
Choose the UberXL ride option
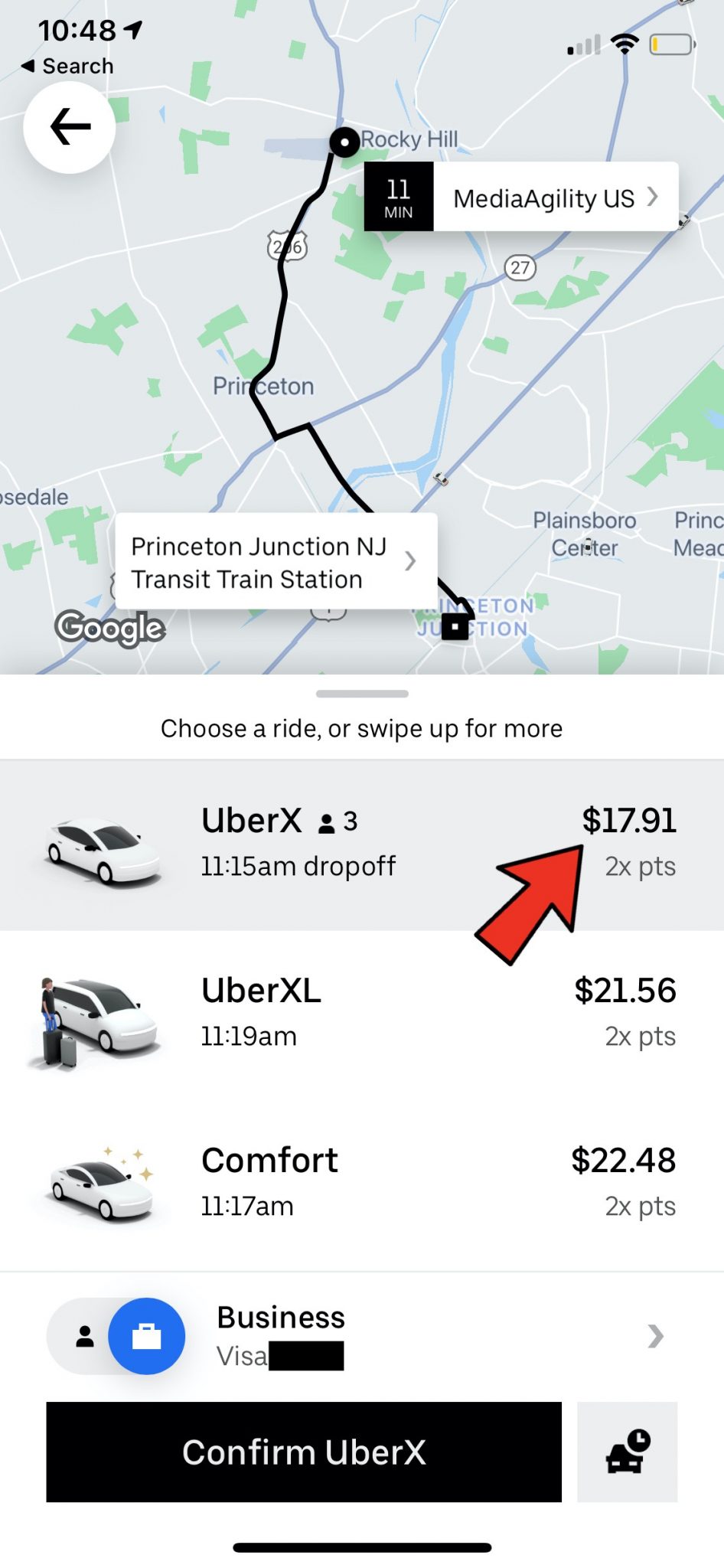(x=361, y=1014)
